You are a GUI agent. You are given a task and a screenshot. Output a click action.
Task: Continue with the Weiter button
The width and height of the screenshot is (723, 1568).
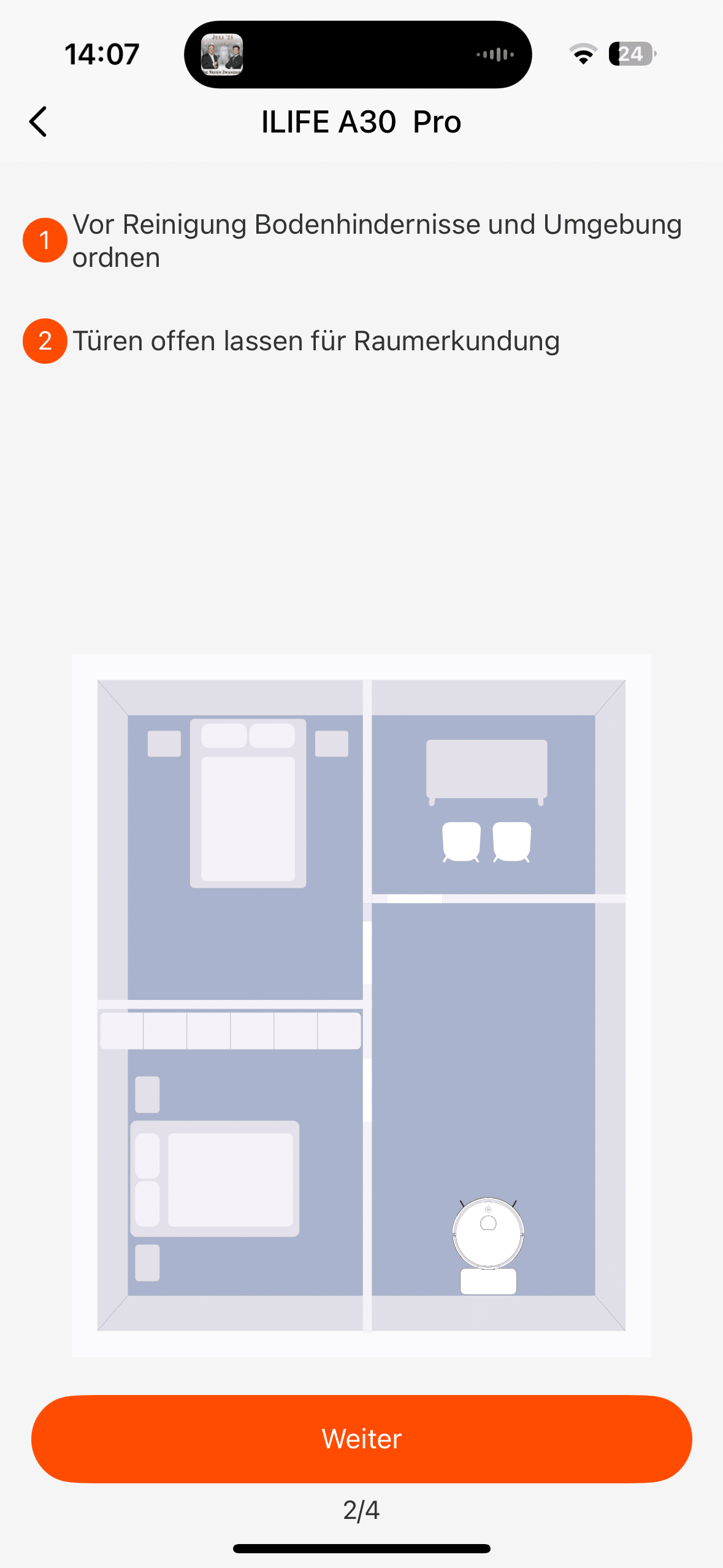tap(361, 1439)
